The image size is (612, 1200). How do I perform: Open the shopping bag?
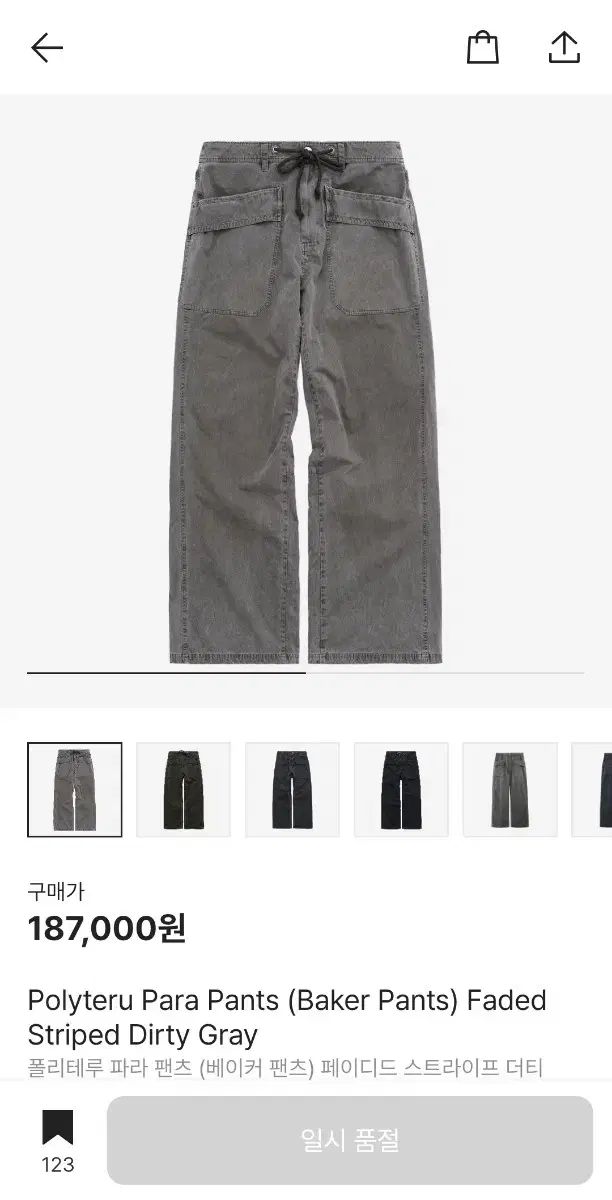point(482,47)
